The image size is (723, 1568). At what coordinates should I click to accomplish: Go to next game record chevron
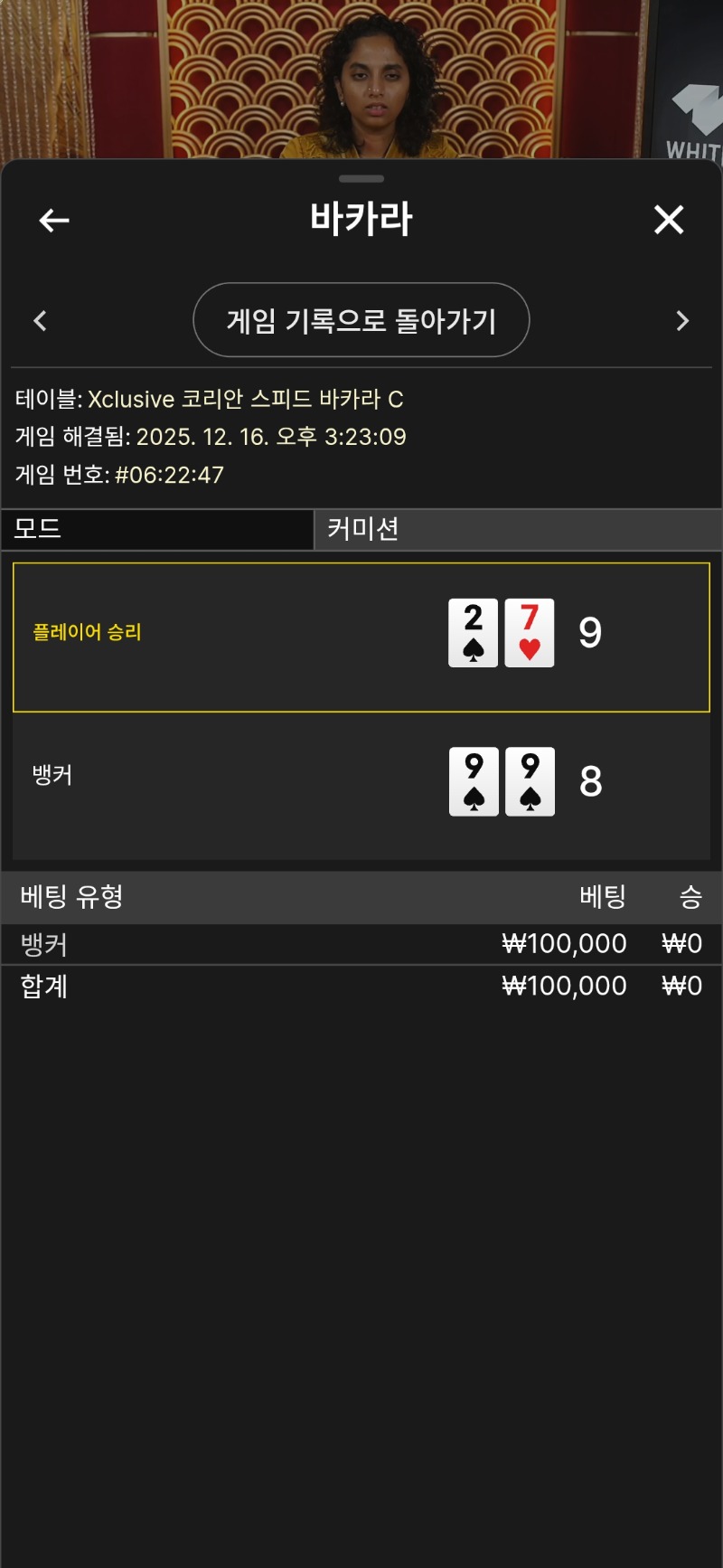click(682, 321)
